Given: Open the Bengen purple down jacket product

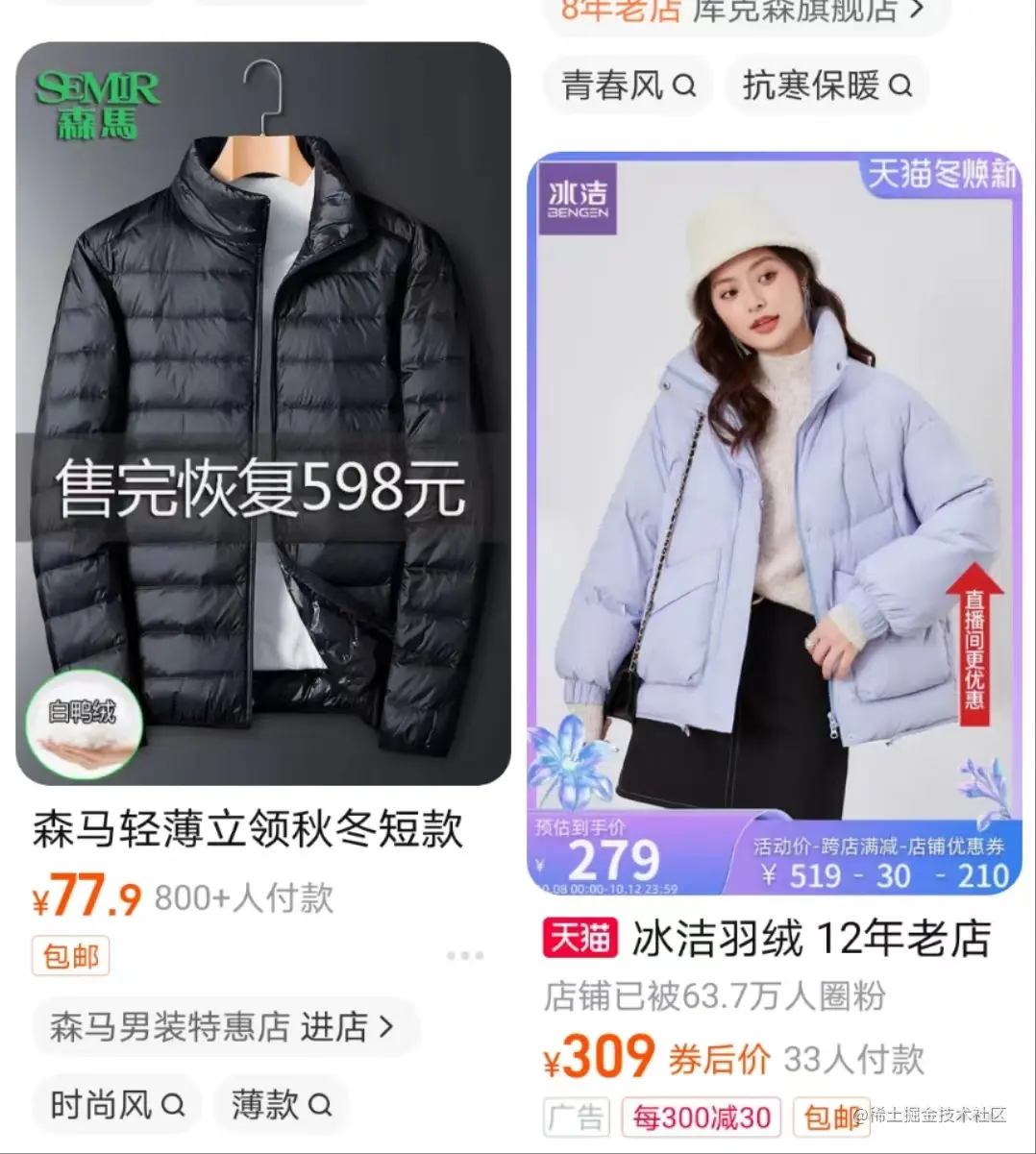Looking at the screenshot, I should tap(774, 519).
